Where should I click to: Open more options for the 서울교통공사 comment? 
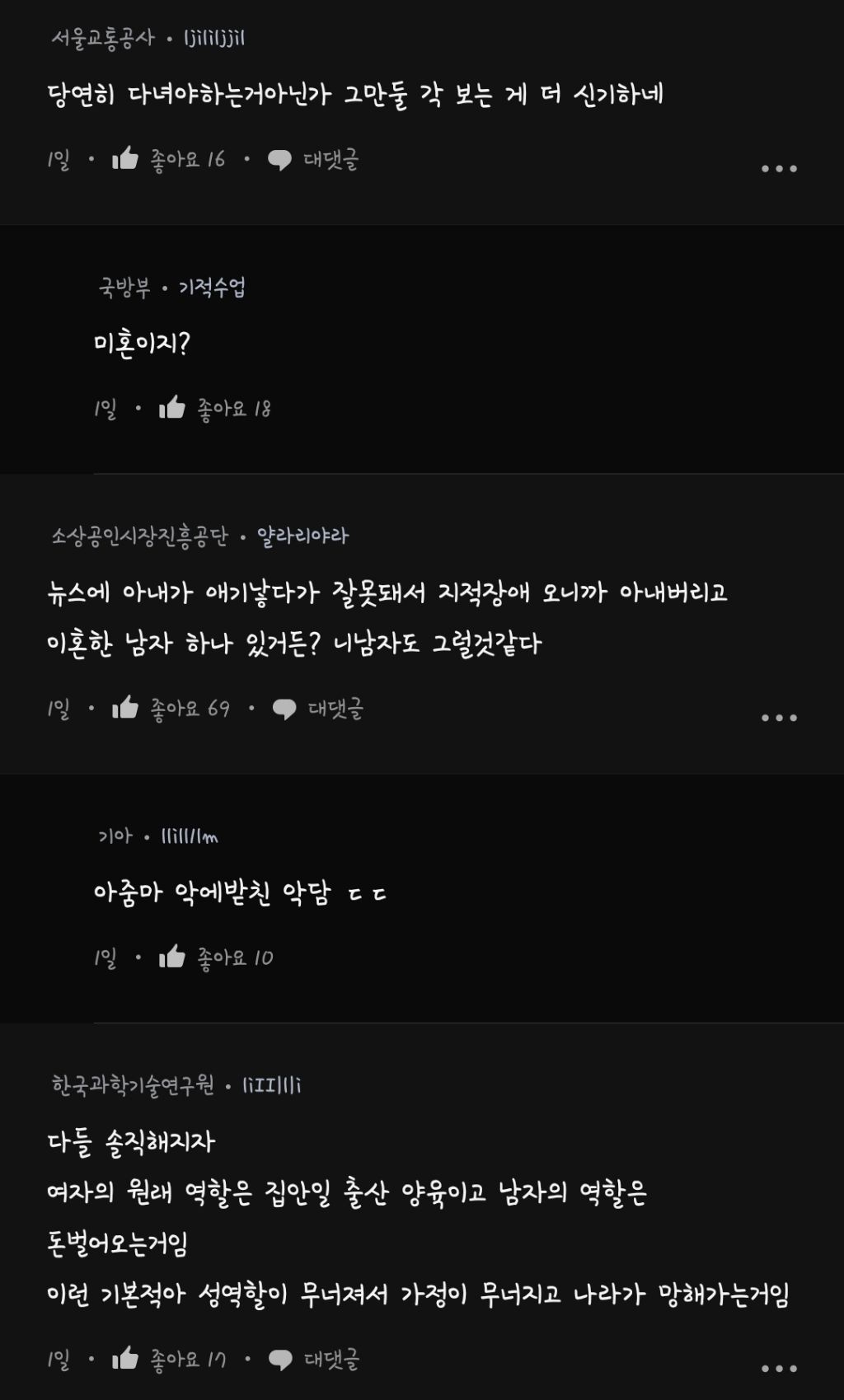click(779, 168)
